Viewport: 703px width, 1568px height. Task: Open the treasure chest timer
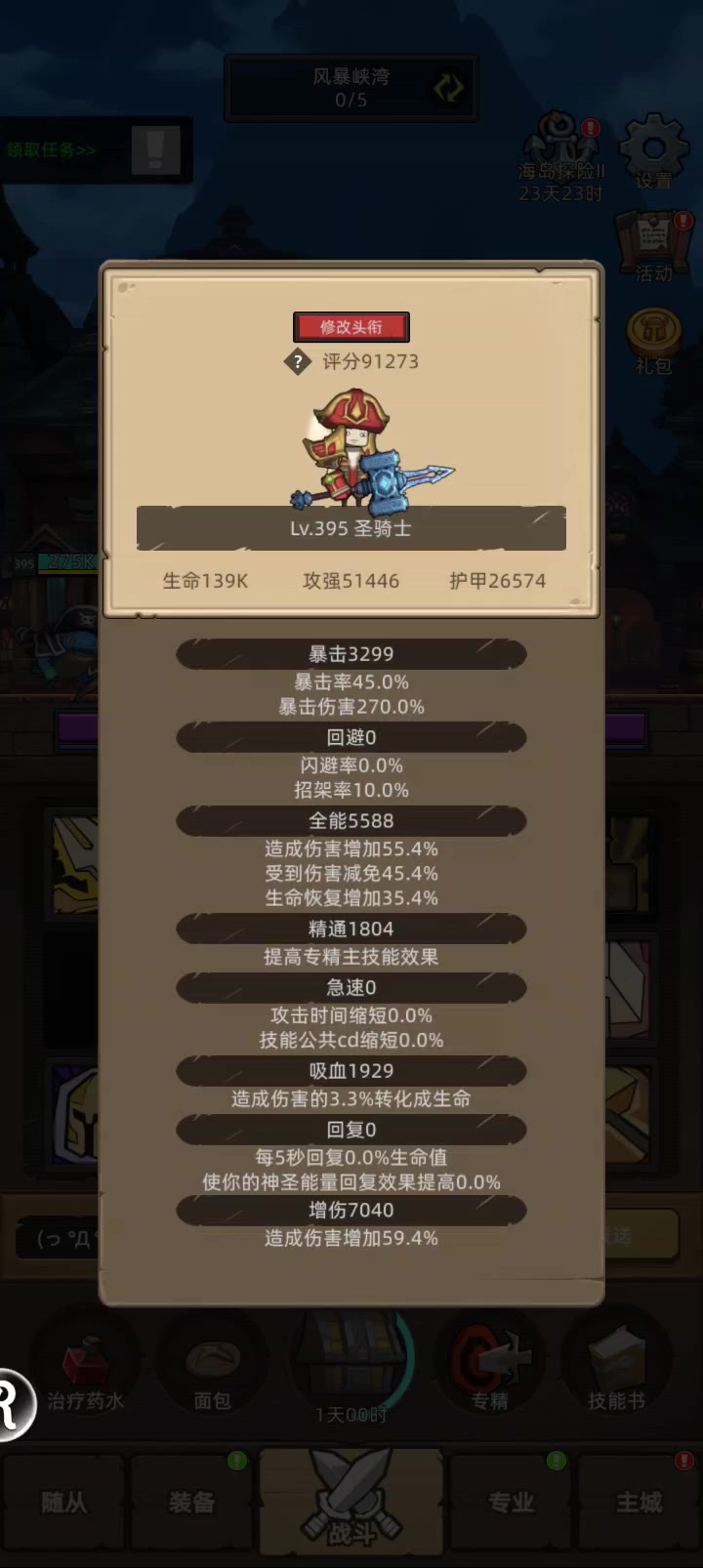[351, 1362]
